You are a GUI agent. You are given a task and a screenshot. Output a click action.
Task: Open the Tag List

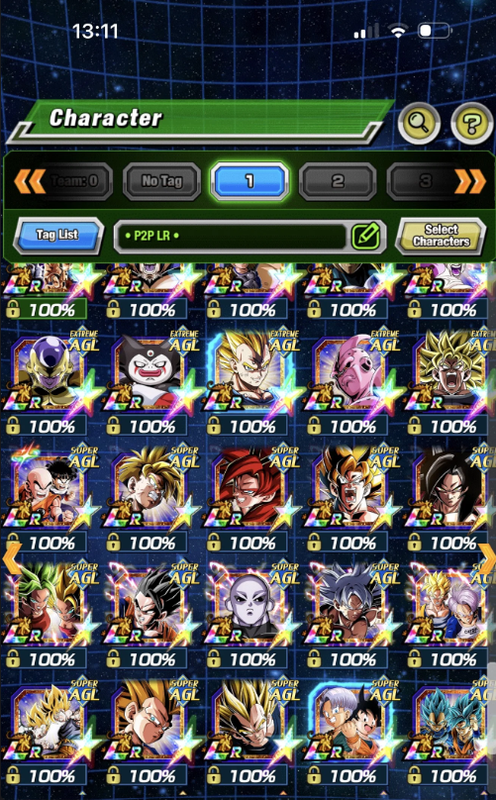(x=58, y=235)
